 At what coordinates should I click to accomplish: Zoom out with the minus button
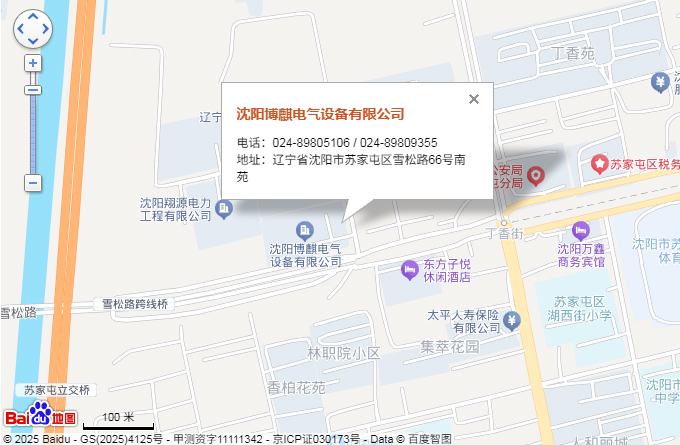(x=33, y=183)
